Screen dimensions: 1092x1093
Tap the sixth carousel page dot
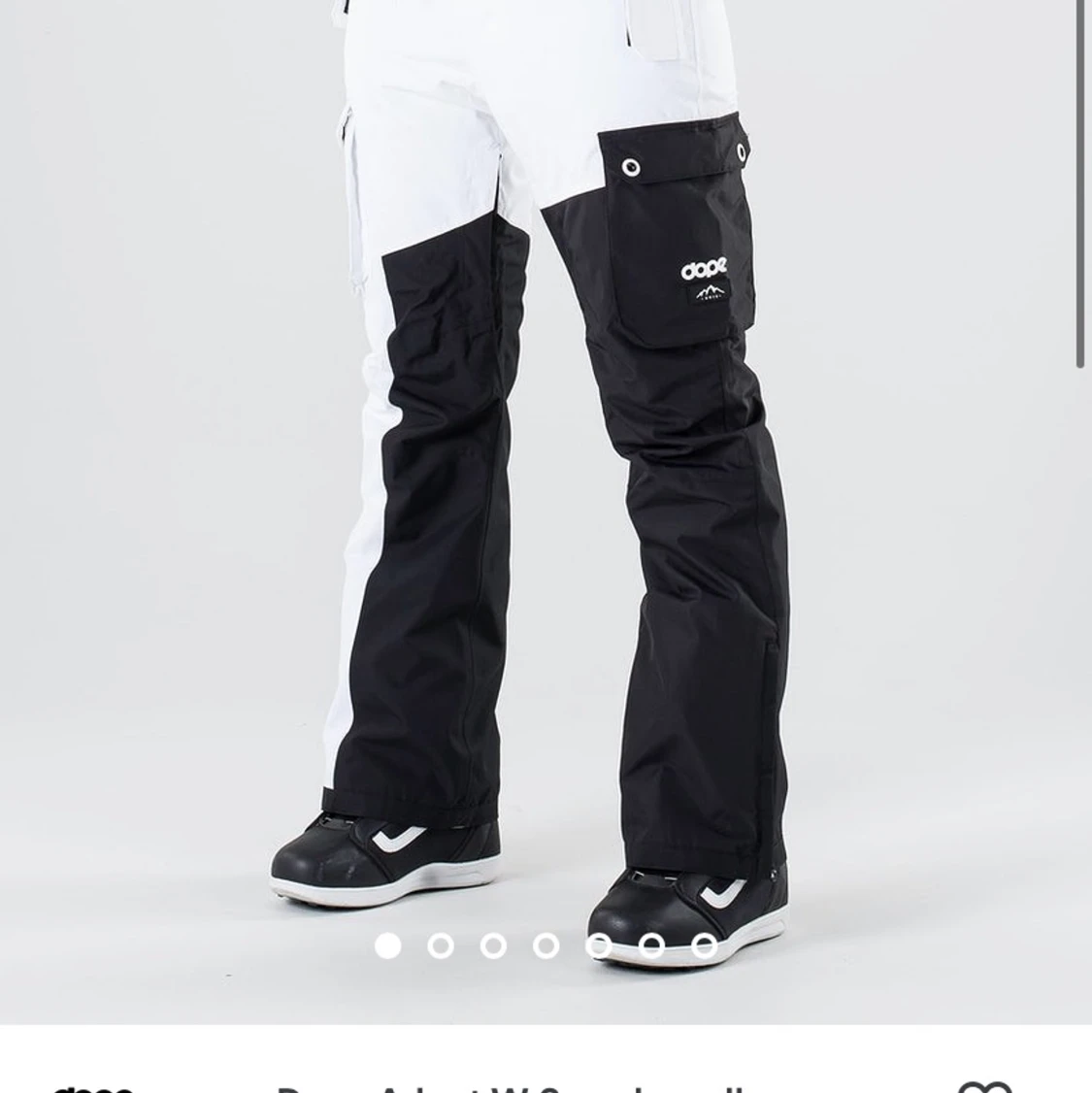[652, 945]
